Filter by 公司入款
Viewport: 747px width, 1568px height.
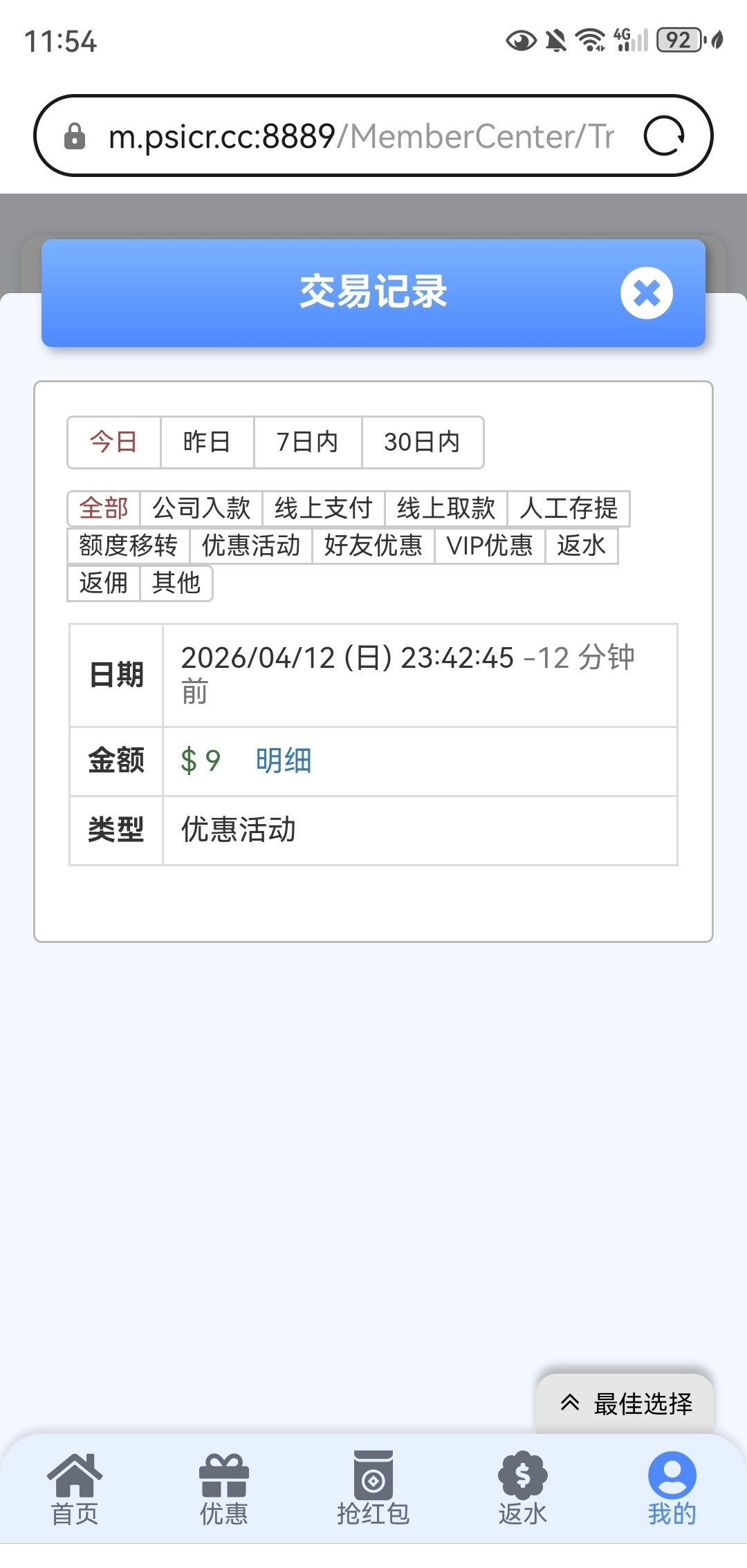pos(201,508)
